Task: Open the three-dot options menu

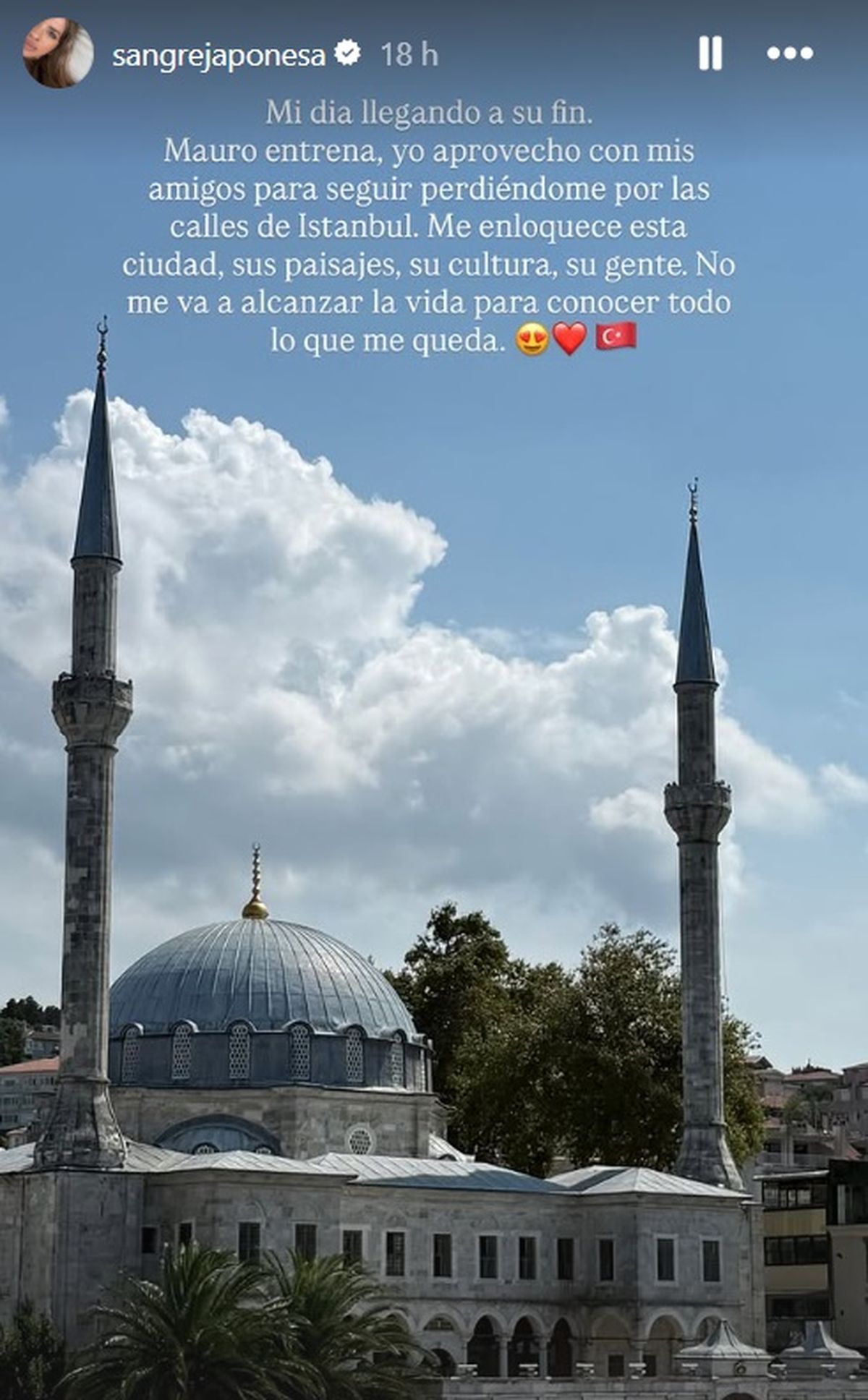Action: pyautogui.click(x=790, y=54)
